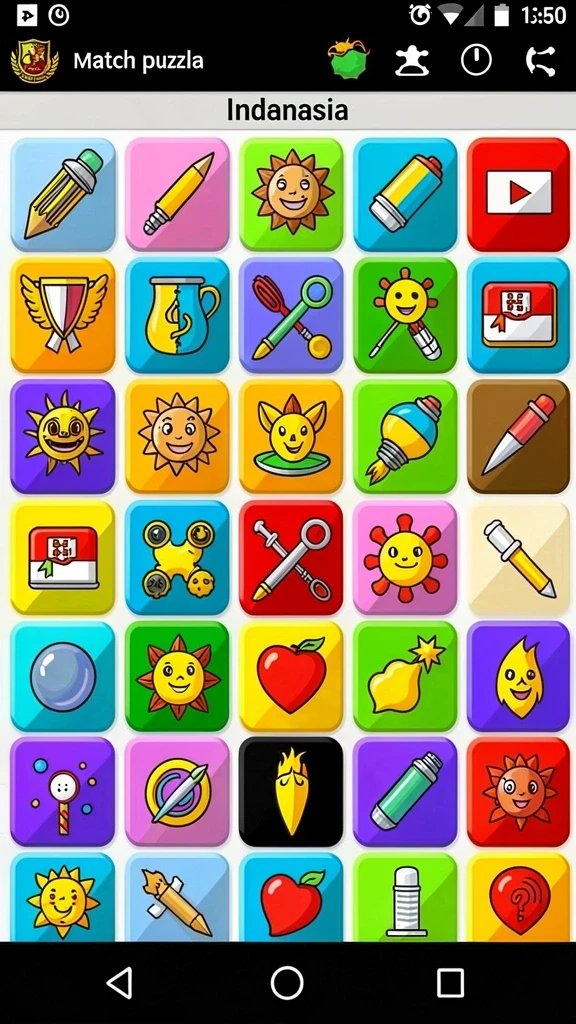The width and height of the screenshot is (576, 1024).
Task: Go back with the system back button
Action: click(x=120, y=982)
